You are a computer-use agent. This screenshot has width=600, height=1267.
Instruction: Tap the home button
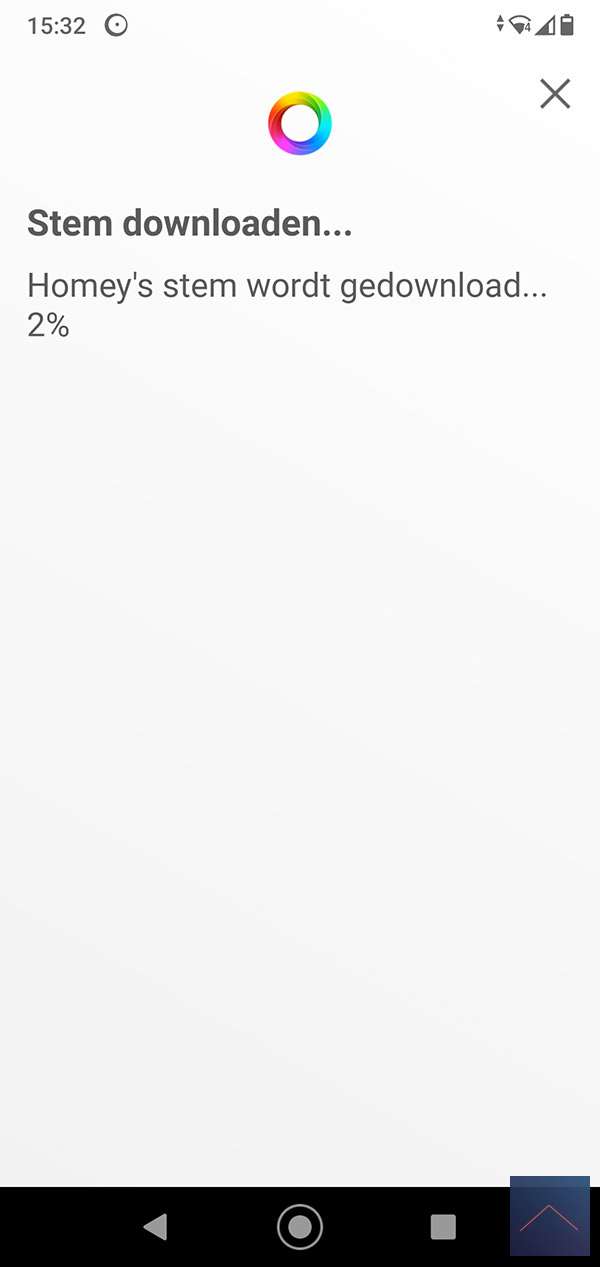pos(300,1226)
